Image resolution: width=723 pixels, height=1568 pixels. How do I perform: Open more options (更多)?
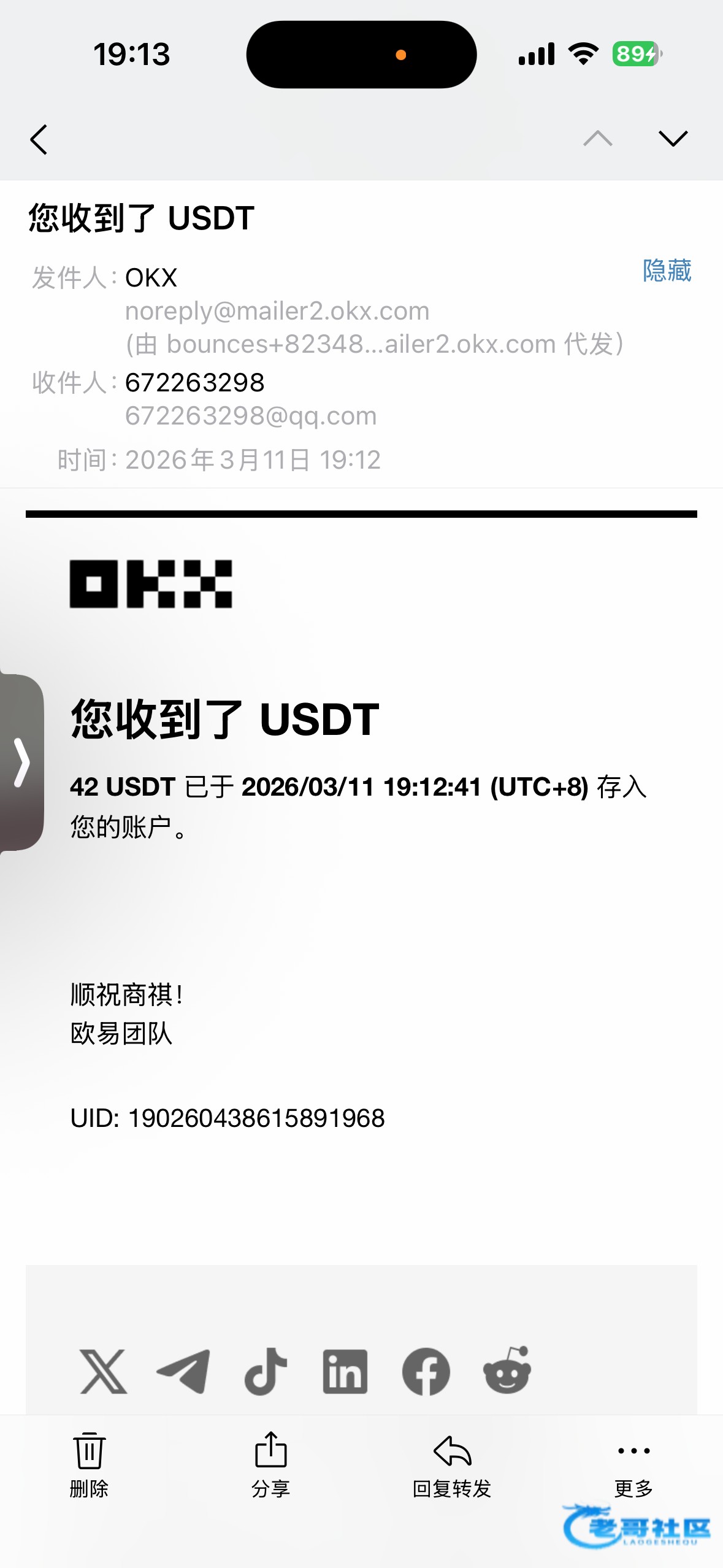click(x=633, y=1464)
